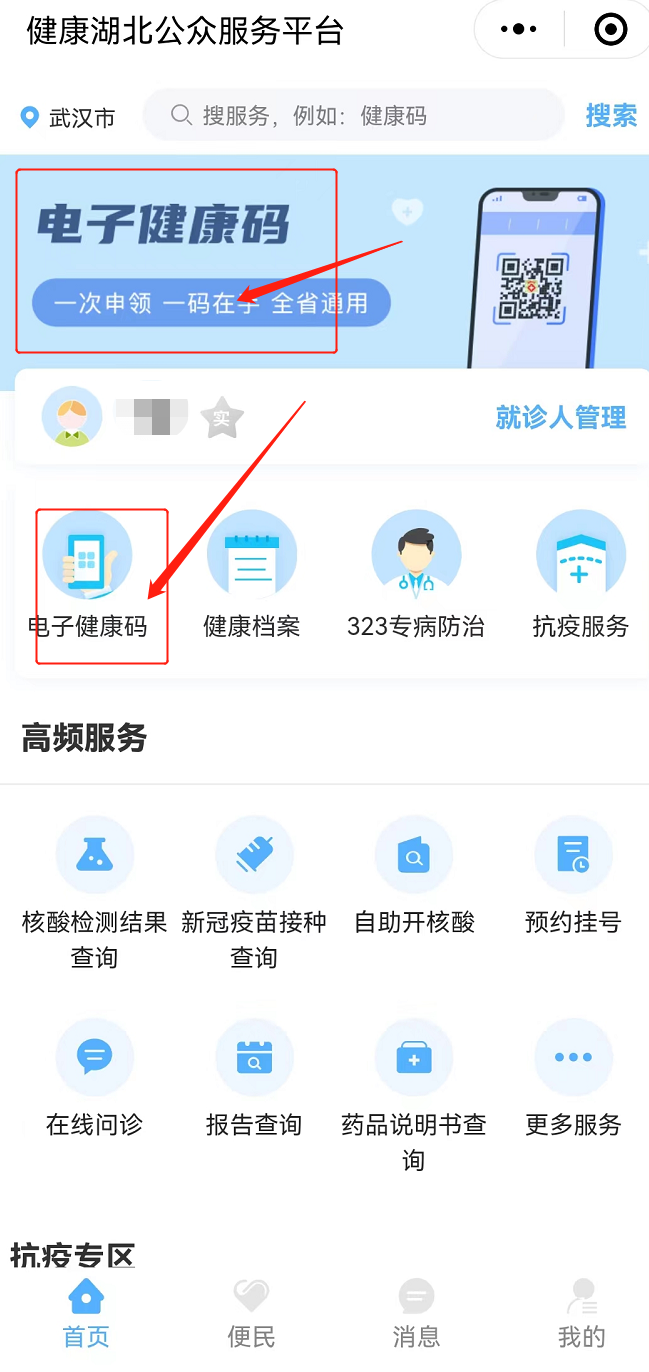Viewport: 649px width, 1372px height.
Task: Open 就诊人管理
Action: point(561,417)
